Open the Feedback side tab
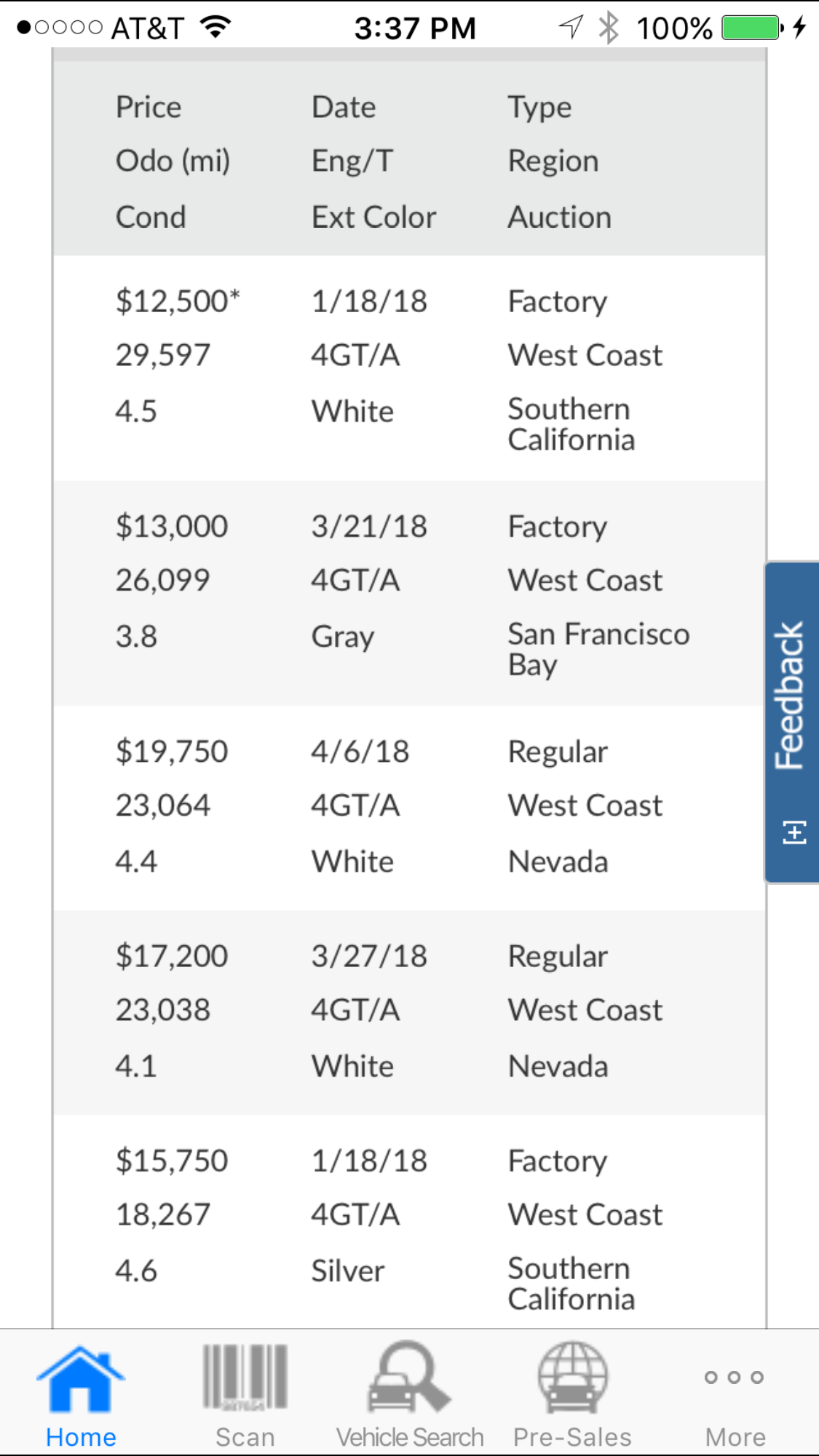This screenshot has width=819, height=1456. pyautogui.click(x=792, y=722)
